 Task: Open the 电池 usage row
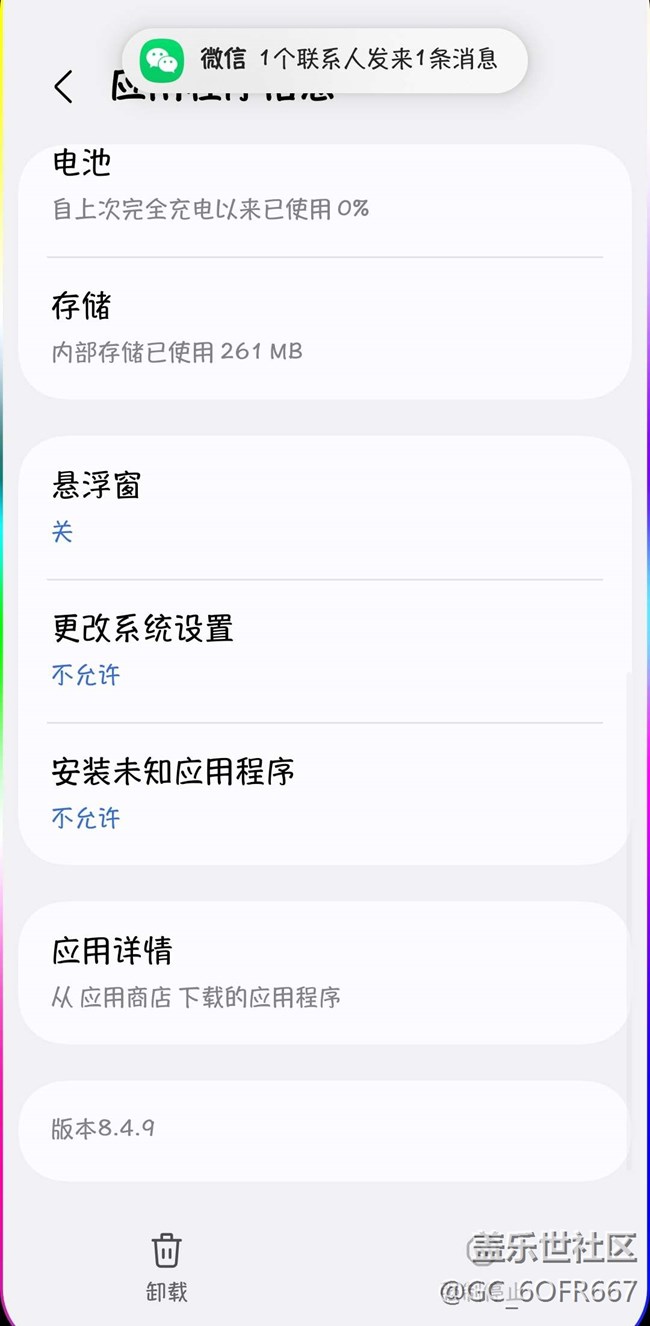[324, 185]
